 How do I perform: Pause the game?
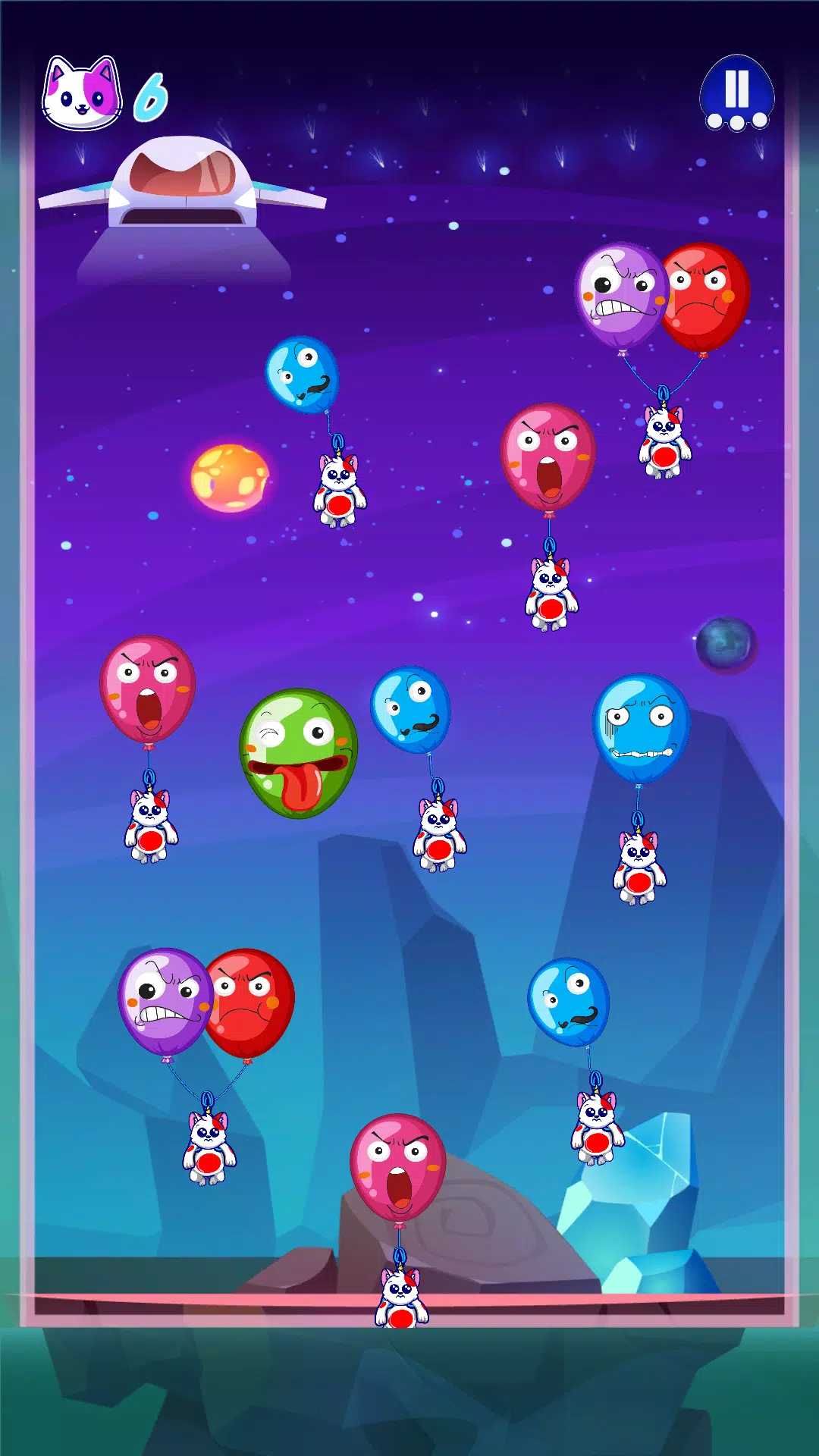[736, 92]
